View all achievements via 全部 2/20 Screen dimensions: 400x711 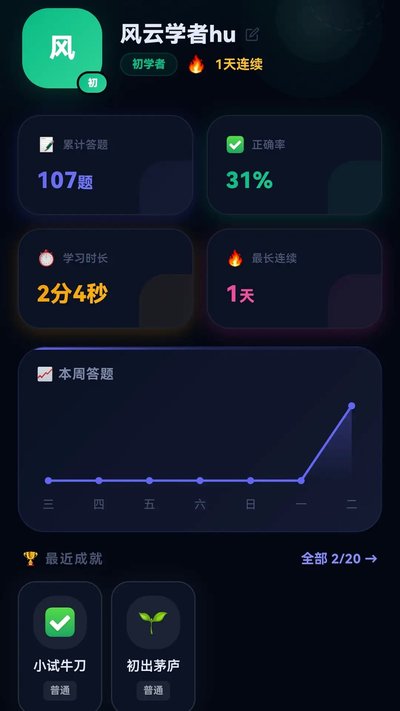pos(339,559)
